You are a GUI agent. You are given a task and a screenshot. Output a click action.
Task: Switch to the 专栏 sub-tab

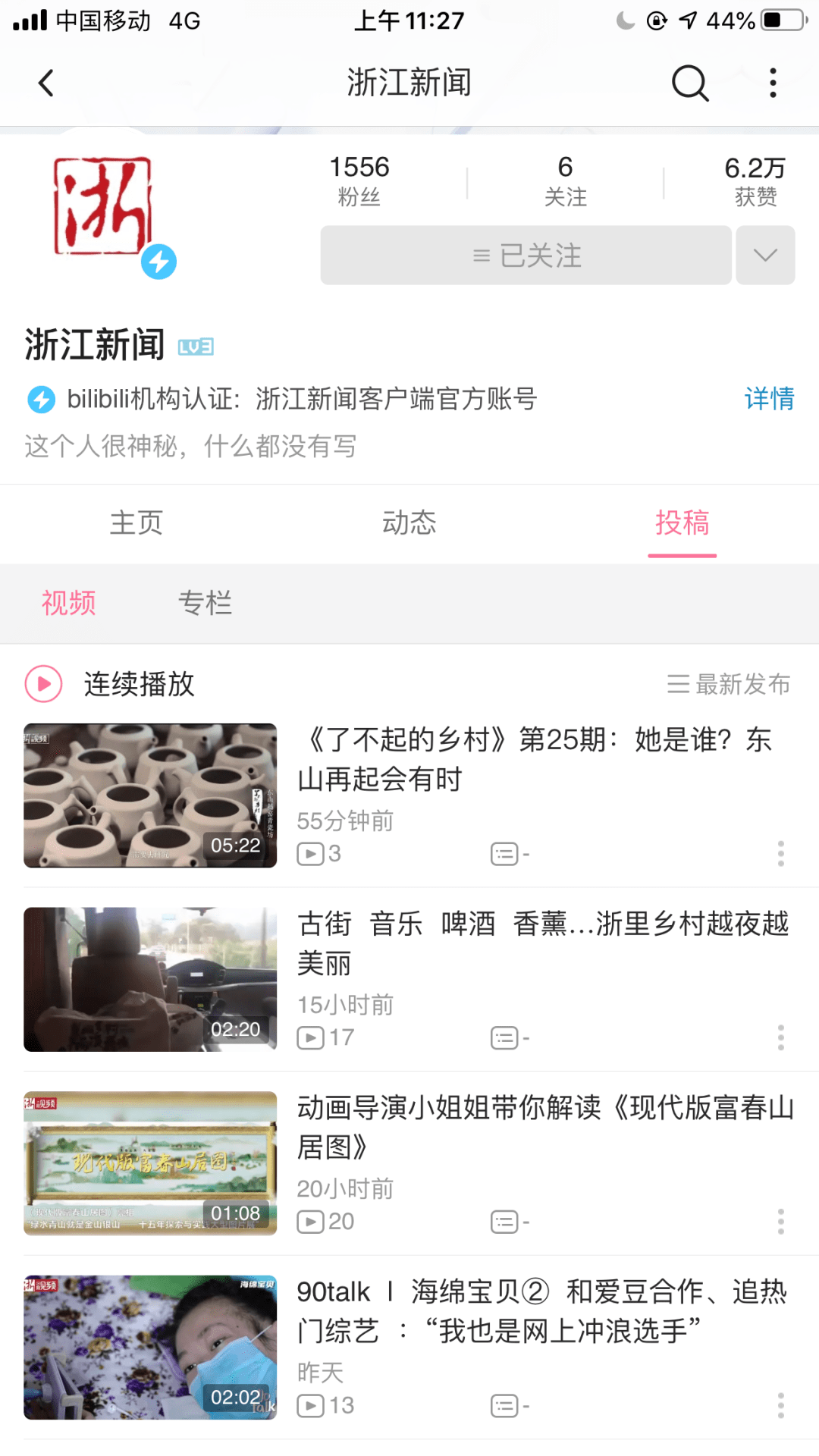205,603
